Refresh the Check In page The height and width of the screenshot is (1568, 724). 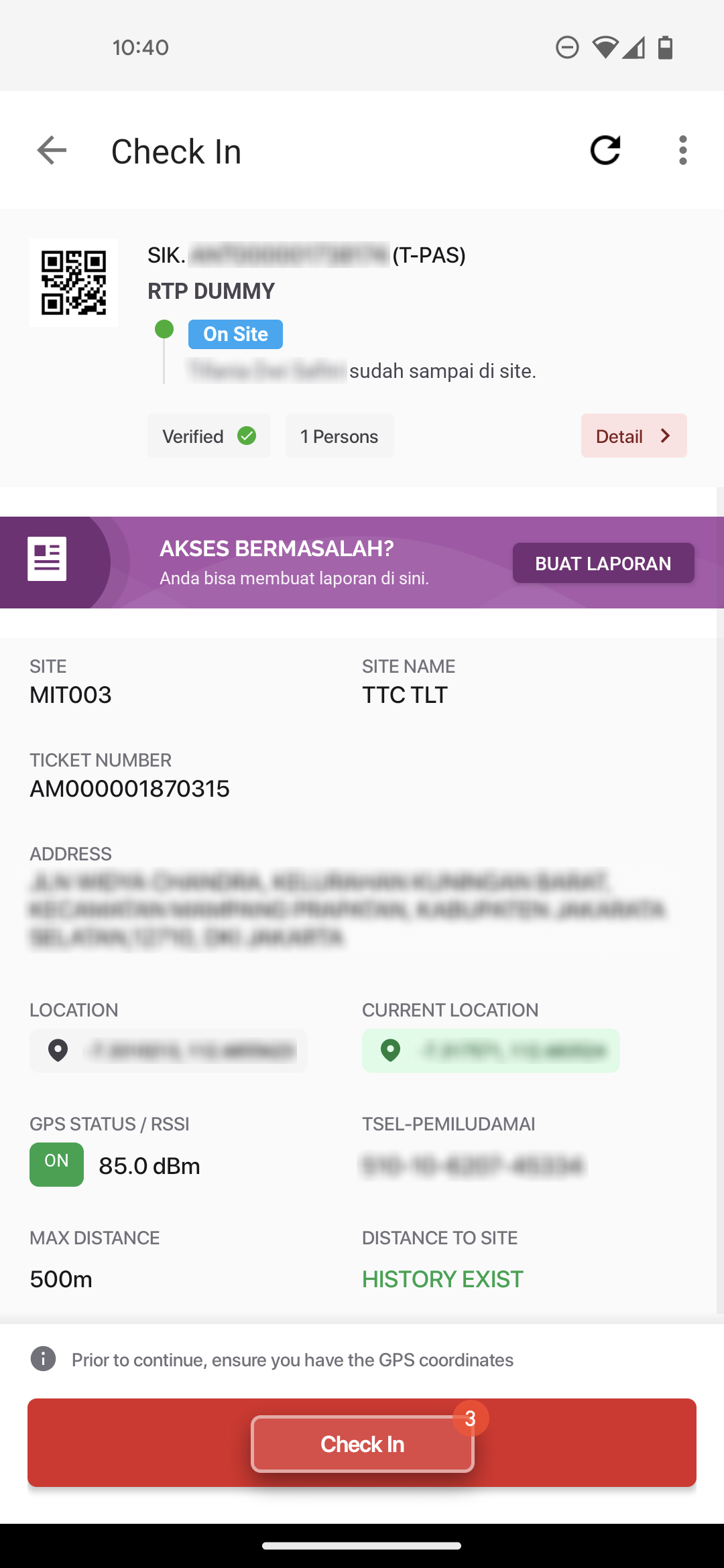(605, 150)
